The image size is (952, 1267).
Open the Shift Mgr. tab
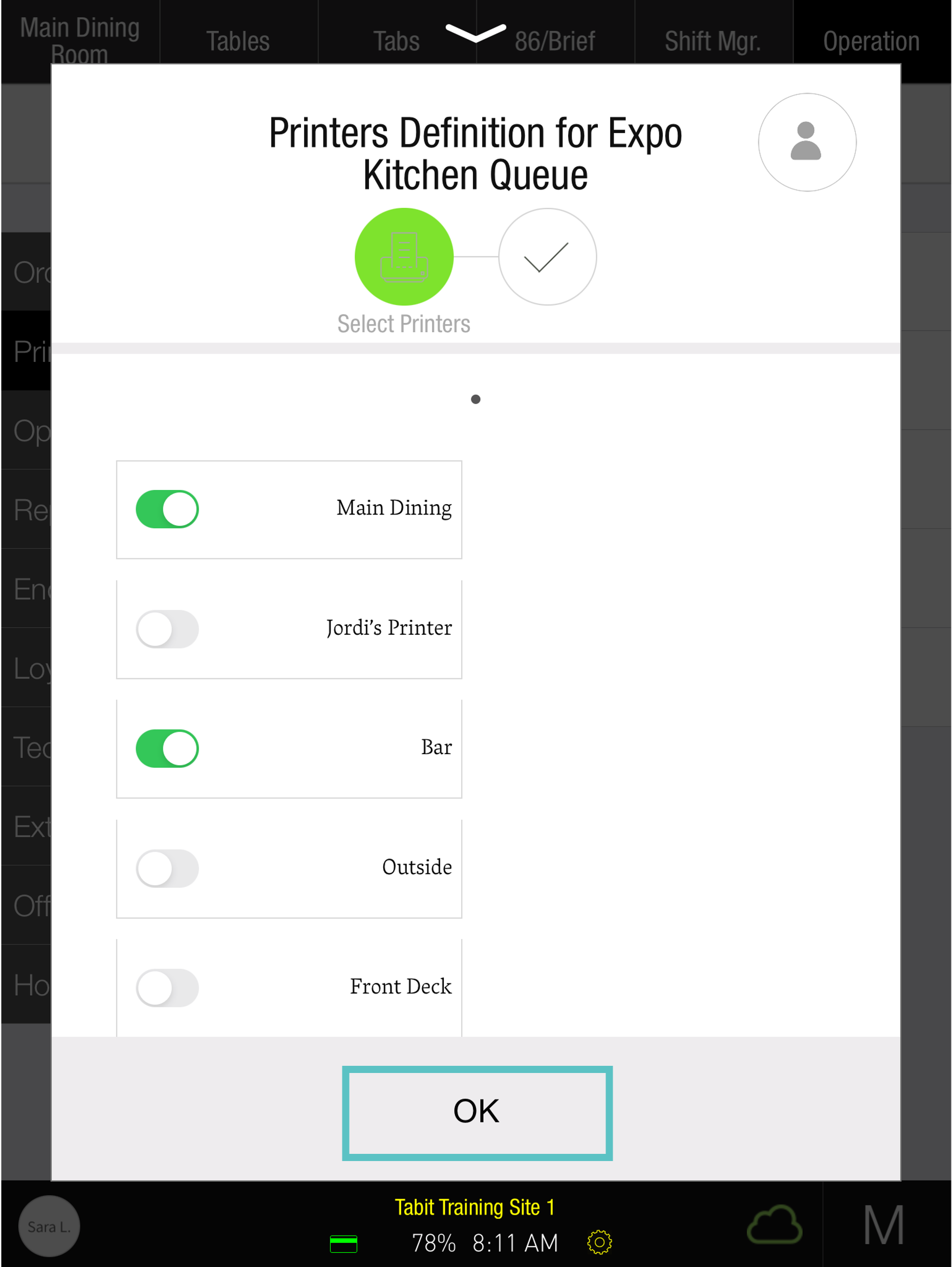pos(712,41)
